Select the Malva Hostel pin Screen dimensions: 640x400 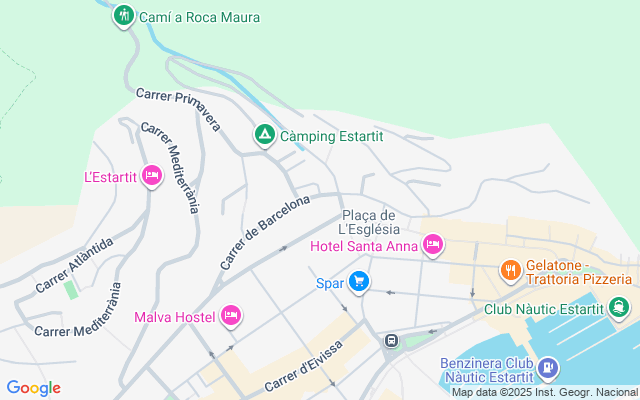[x=231, y=316]
